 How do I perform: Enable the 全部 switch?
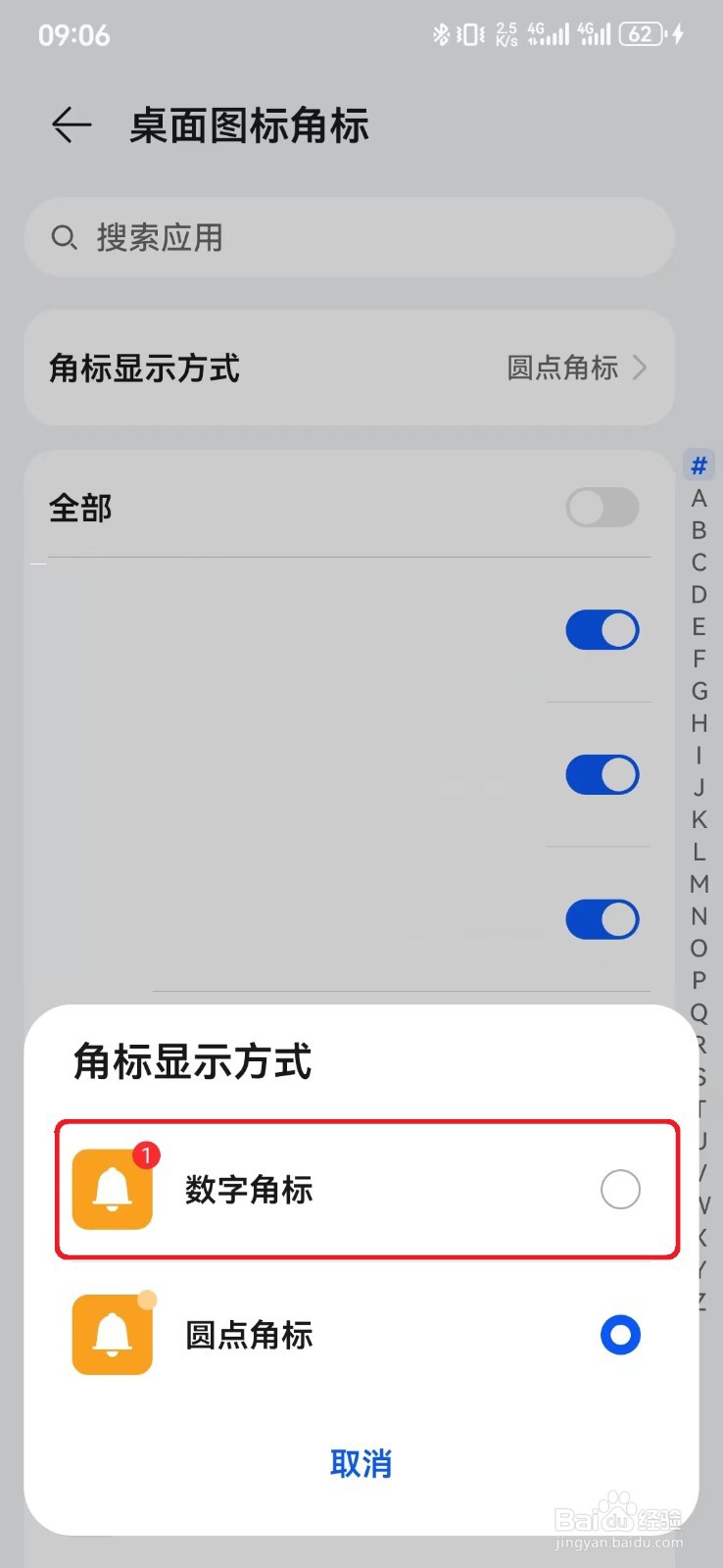[x=602, y=508]
